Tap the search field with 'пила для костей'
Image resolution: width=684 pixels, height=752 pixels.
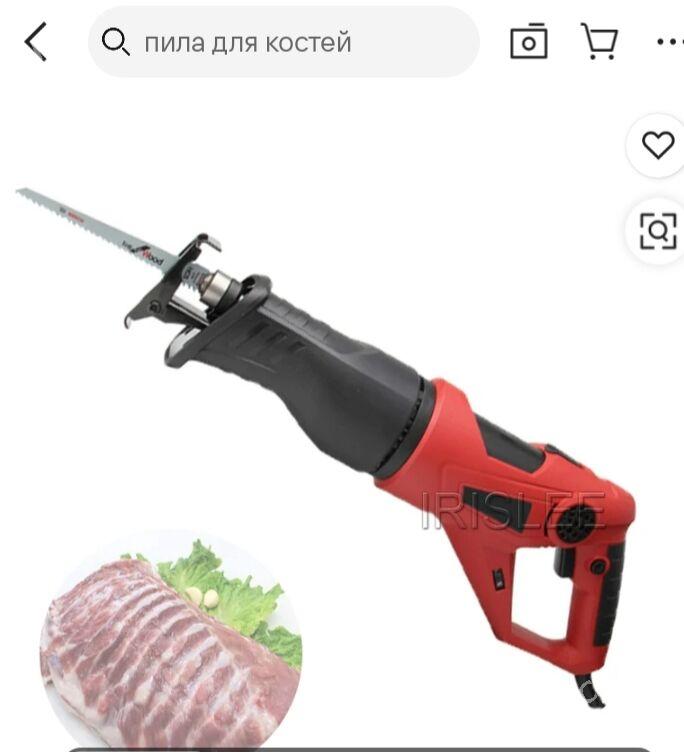click(283, 42)
